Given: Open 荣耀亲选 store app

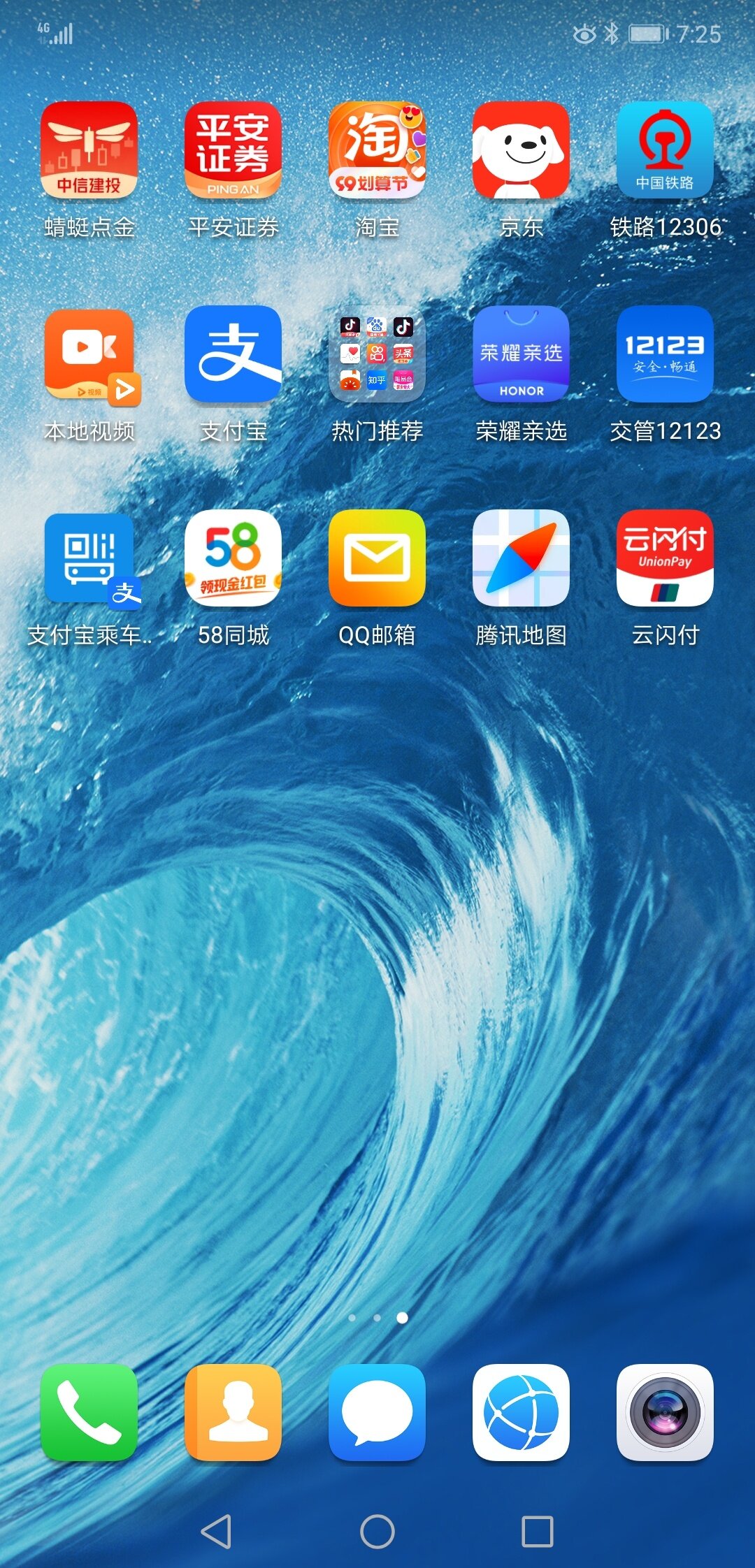Looking at the screenshot, I should tap(521, 354).
